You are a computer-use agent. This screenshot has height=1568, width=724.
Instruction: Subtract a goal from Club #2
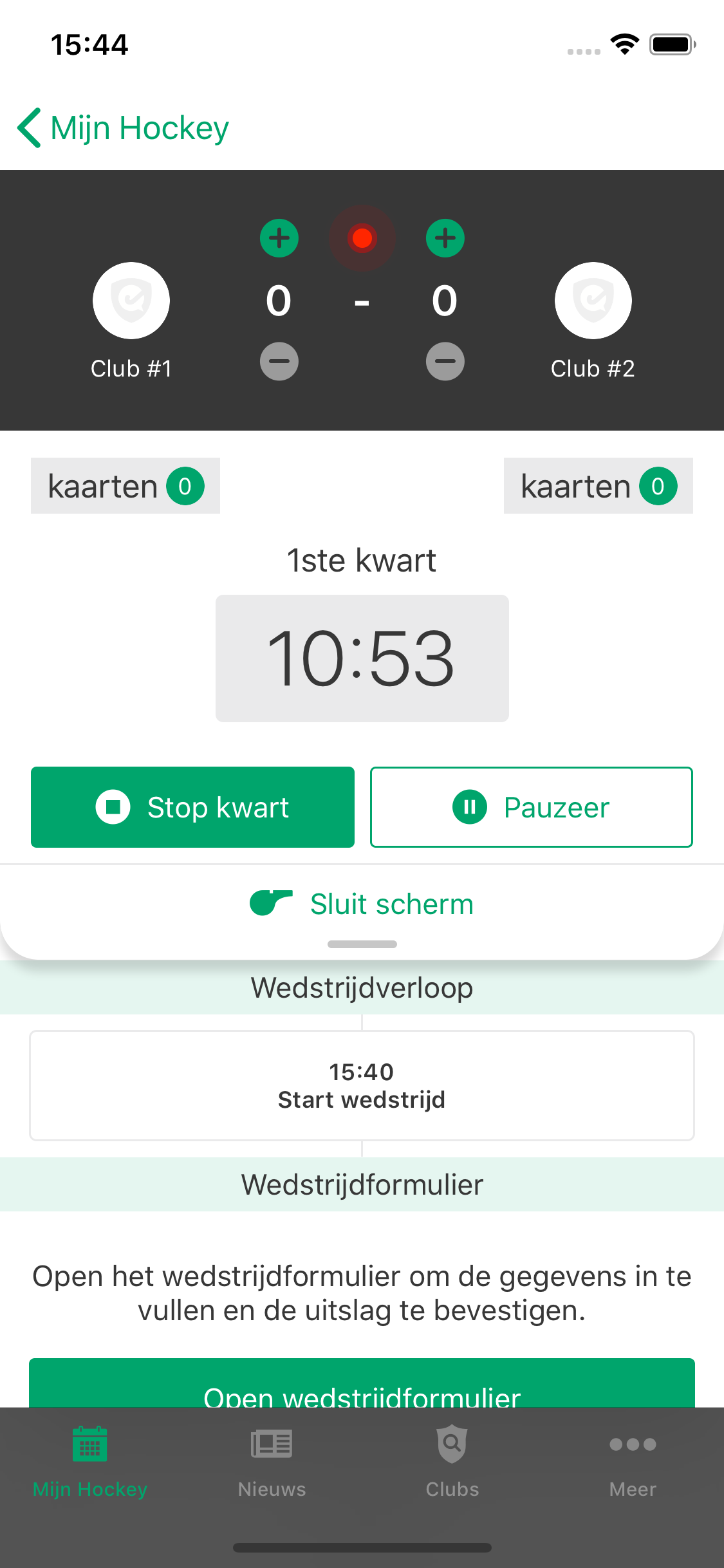tap(445, 361)
